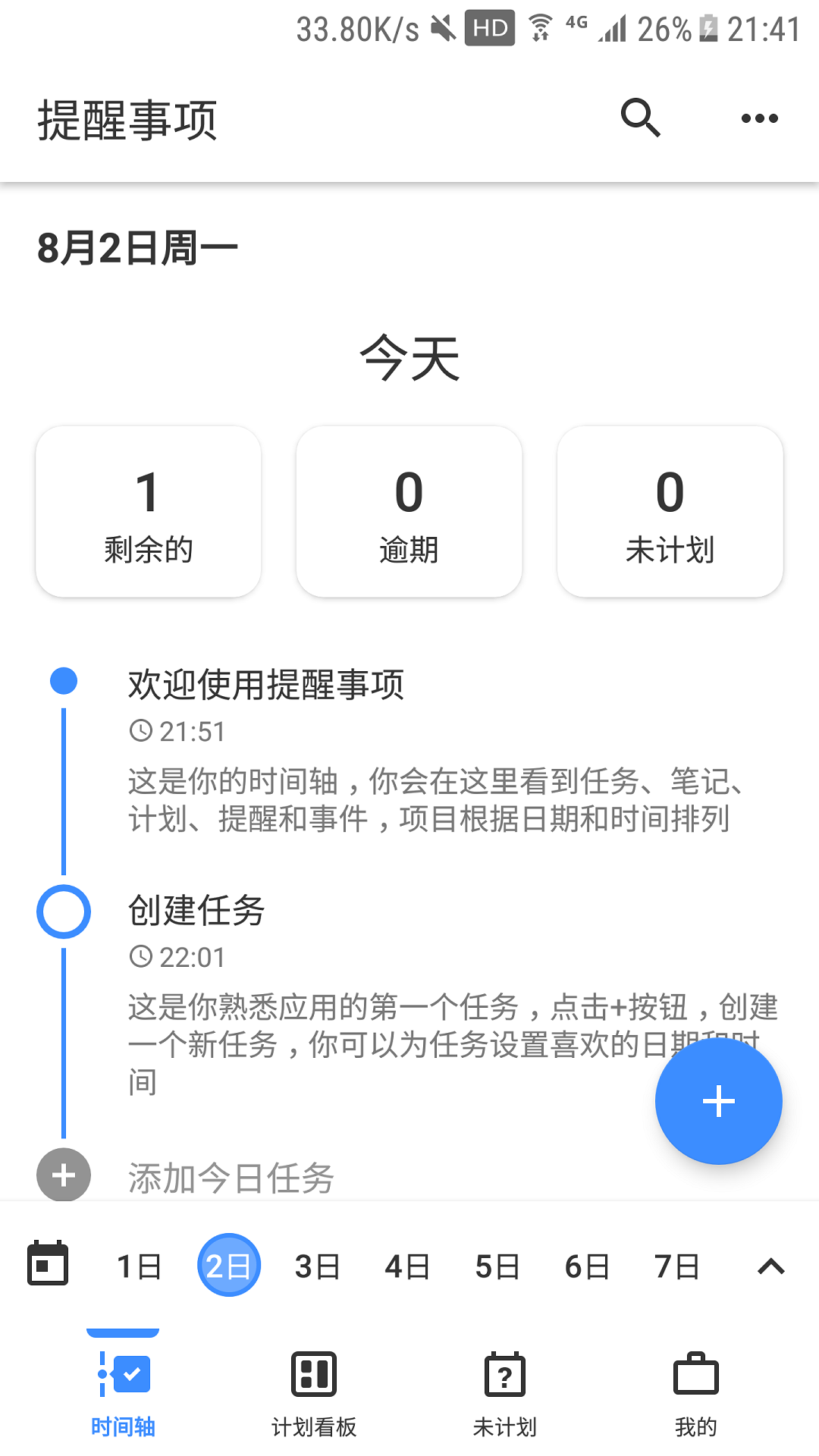This screenshot has width=819, height=1456.
Task: Toggle the 欢迎使用提醒事项 timeline dot
Action: pyautogui.click(x=63, y=681)
